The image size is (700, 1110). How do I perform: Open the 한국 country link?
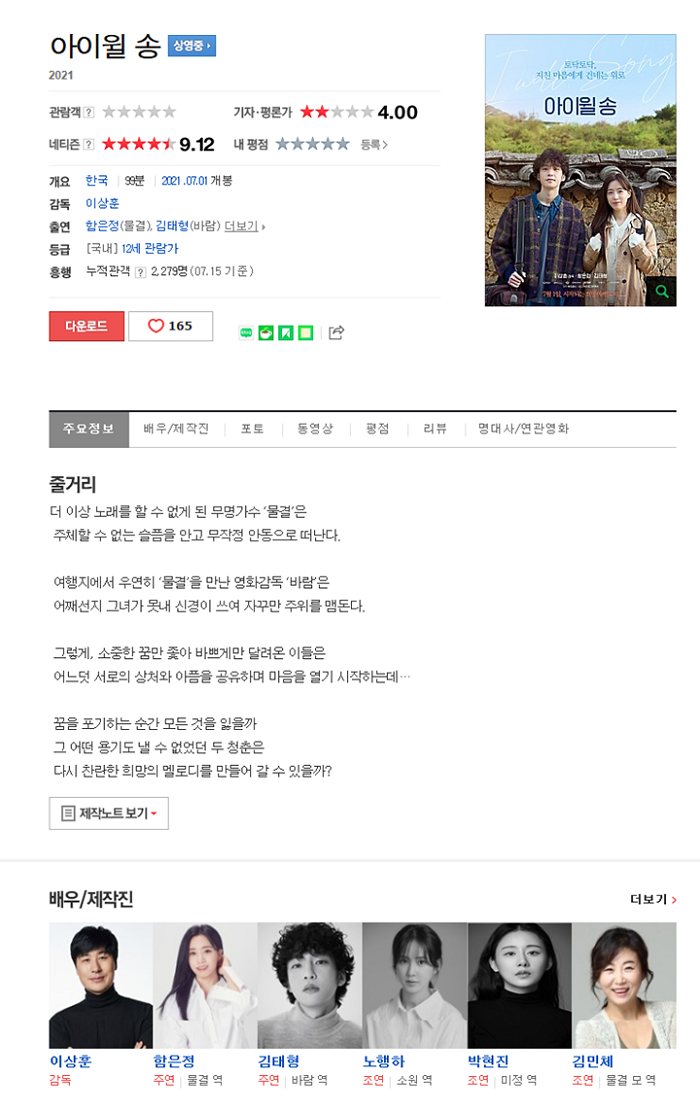[97, 181]
